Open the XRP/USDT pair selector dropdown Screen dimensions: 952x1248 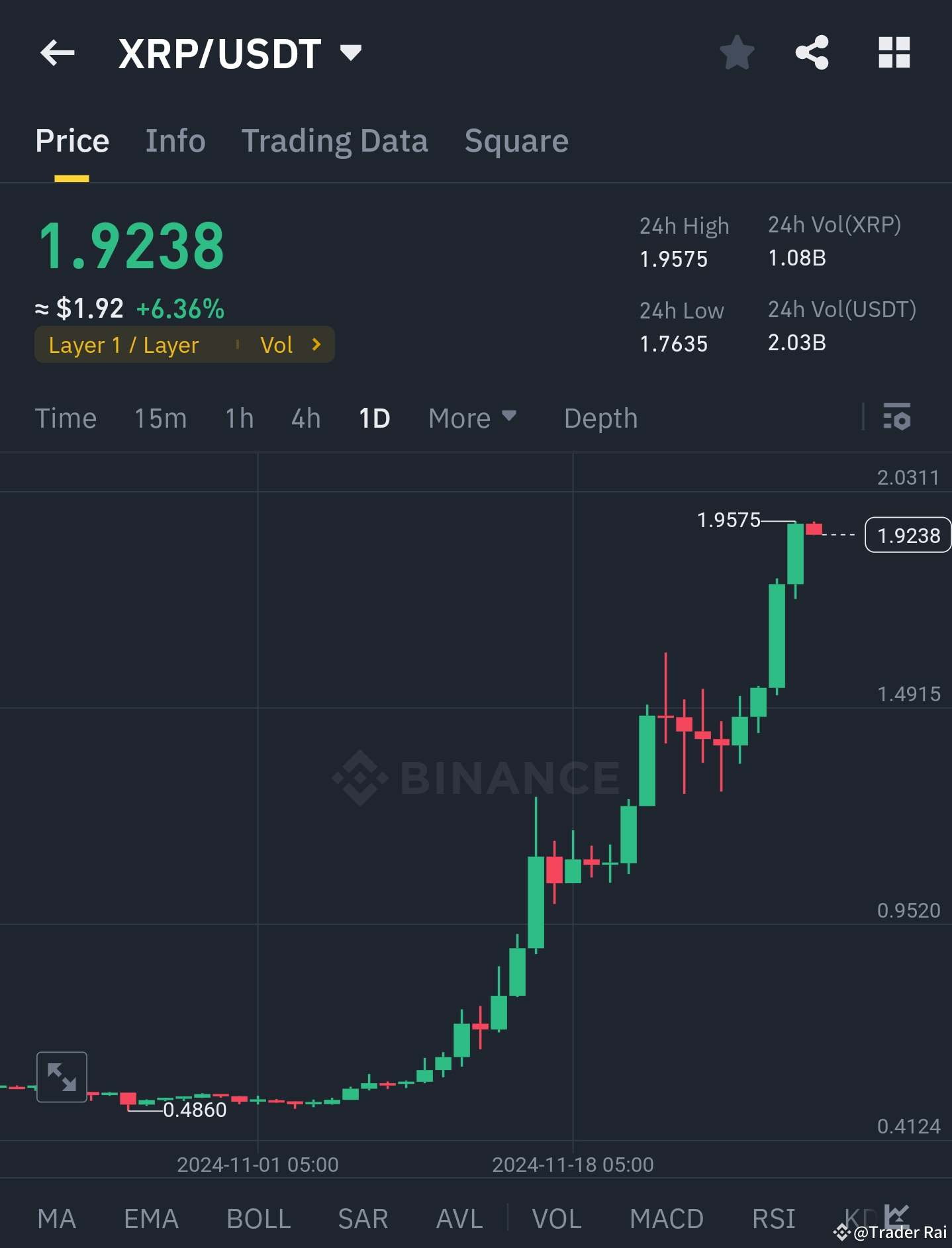pyautogui.click(x=351, y=53)
